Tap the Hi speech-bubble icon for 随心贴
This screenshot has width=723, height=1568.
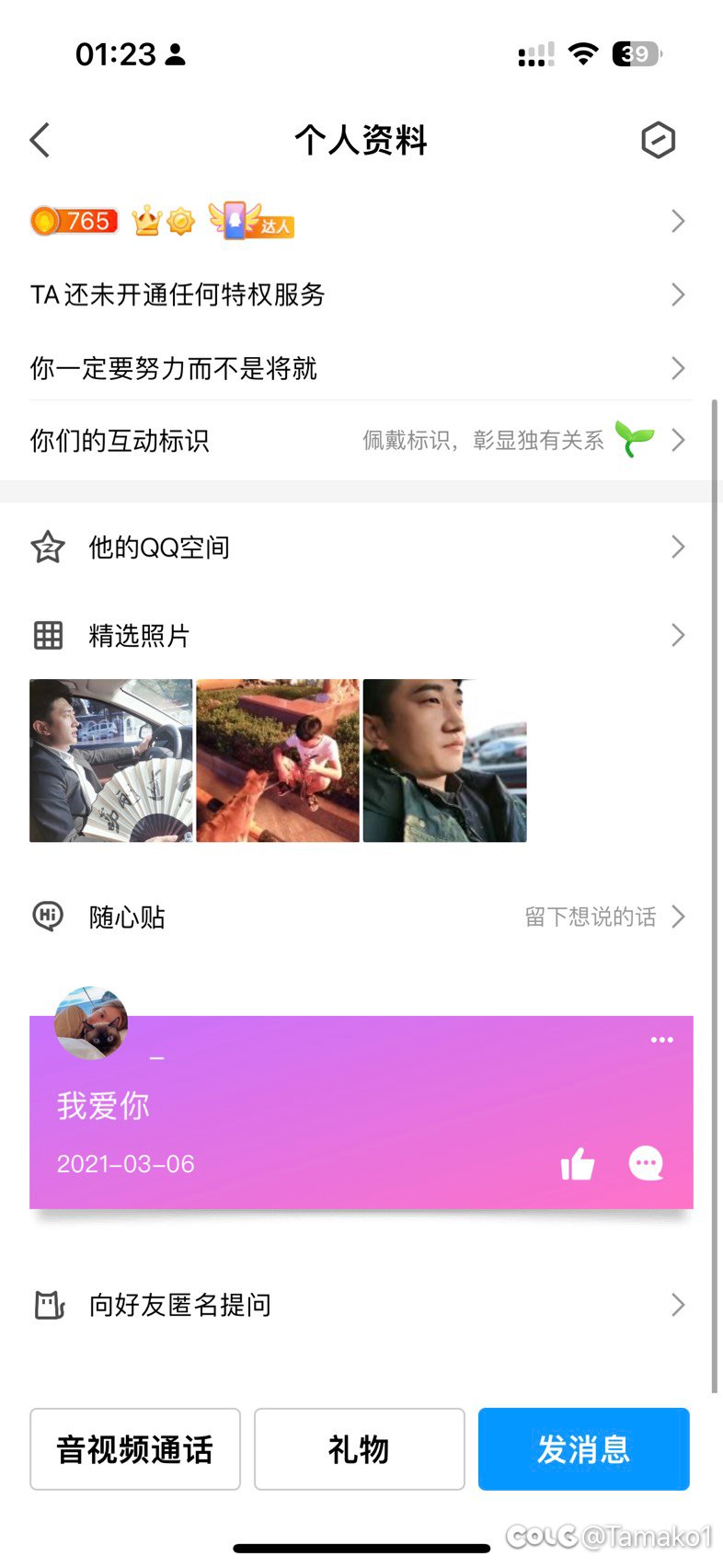47,916
